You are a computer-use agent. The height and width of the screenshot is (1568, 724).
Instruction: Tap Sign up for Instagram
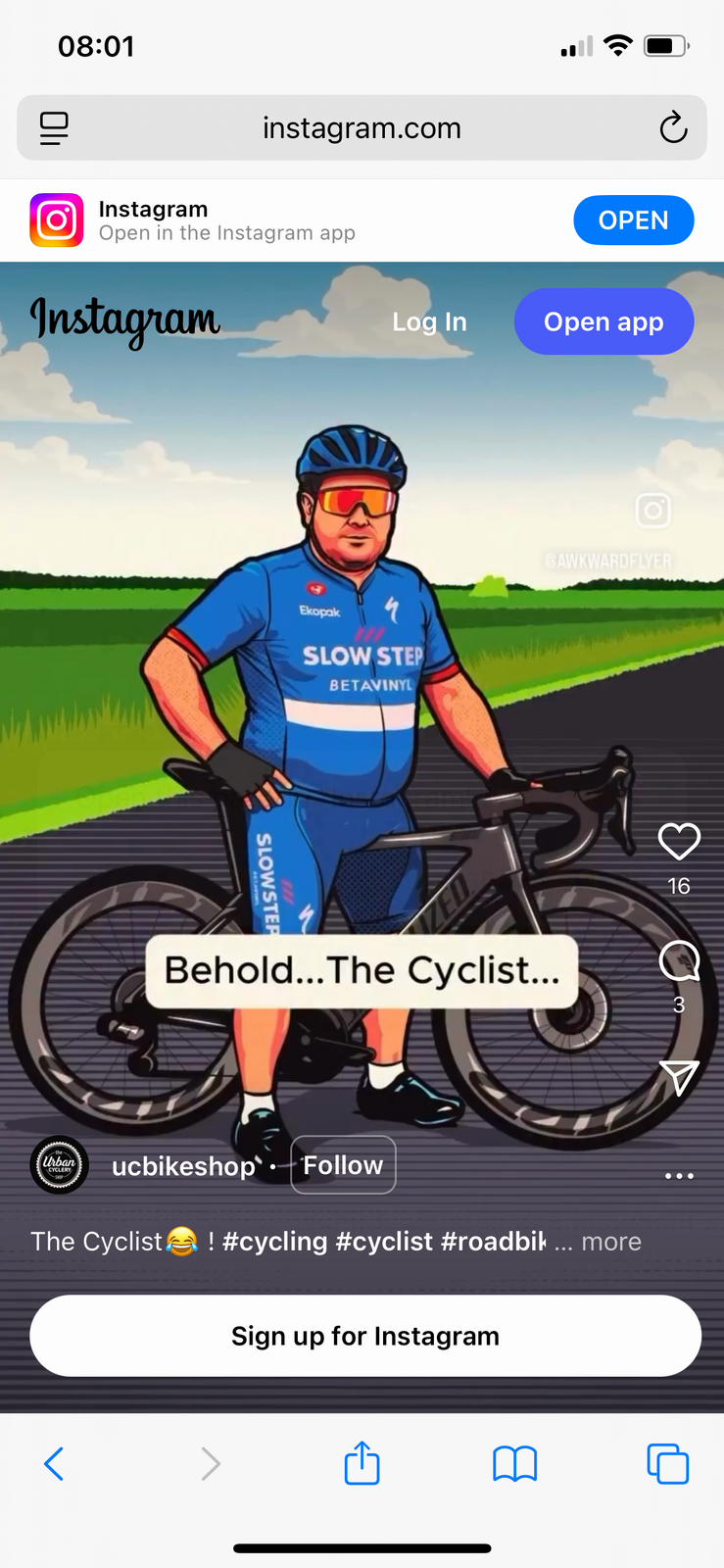coord(365,1336)
